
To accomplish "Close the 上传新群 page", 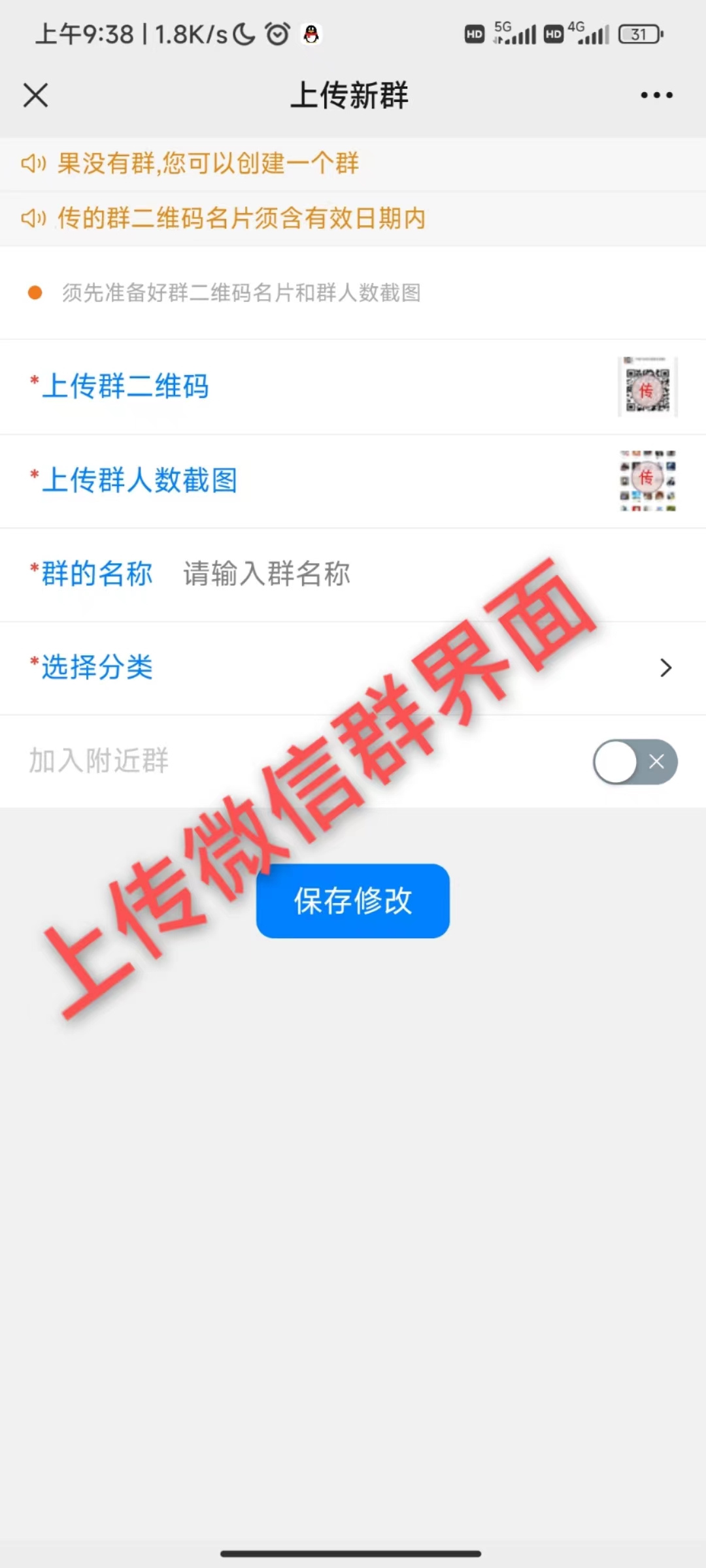I will [x=36, y=95].
